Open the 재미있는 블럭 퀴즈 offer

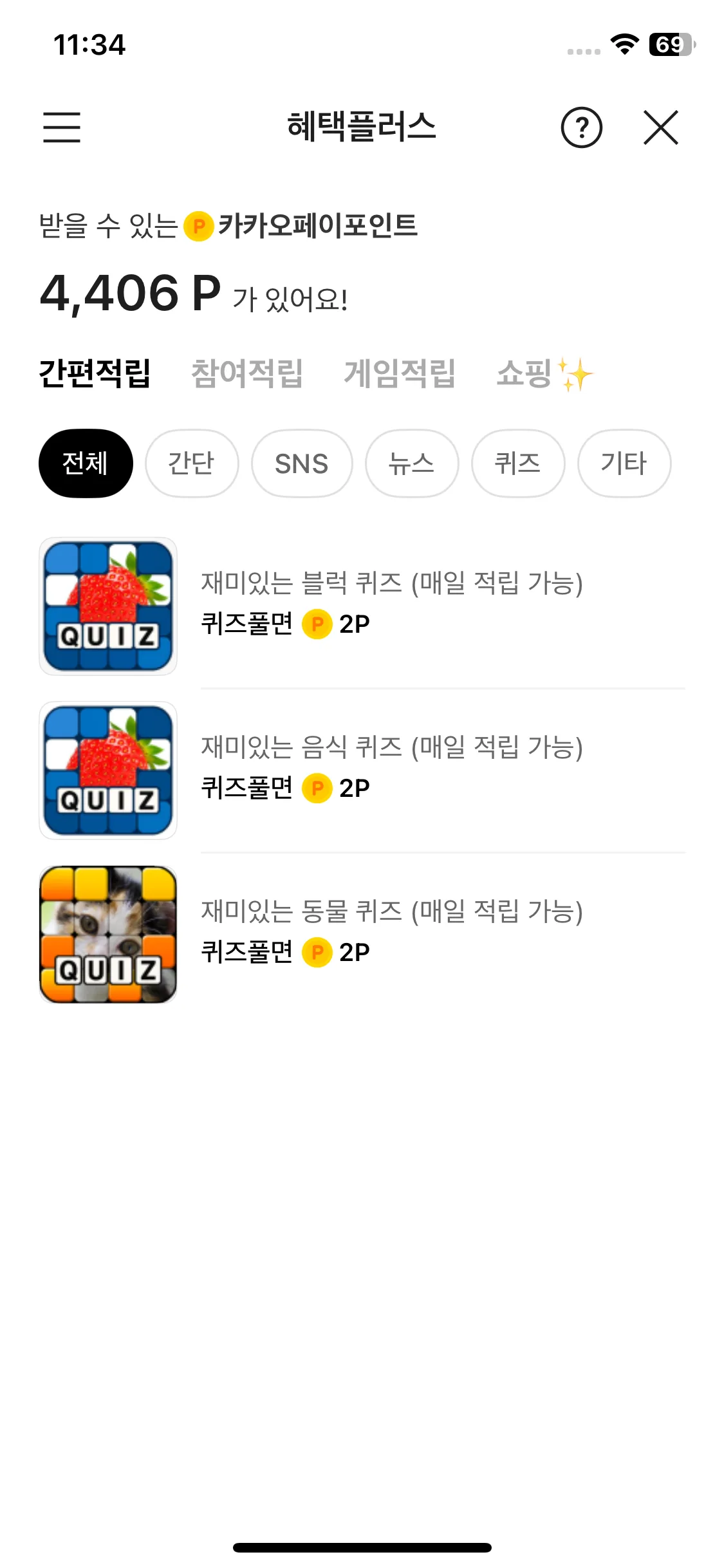point(391,605)
